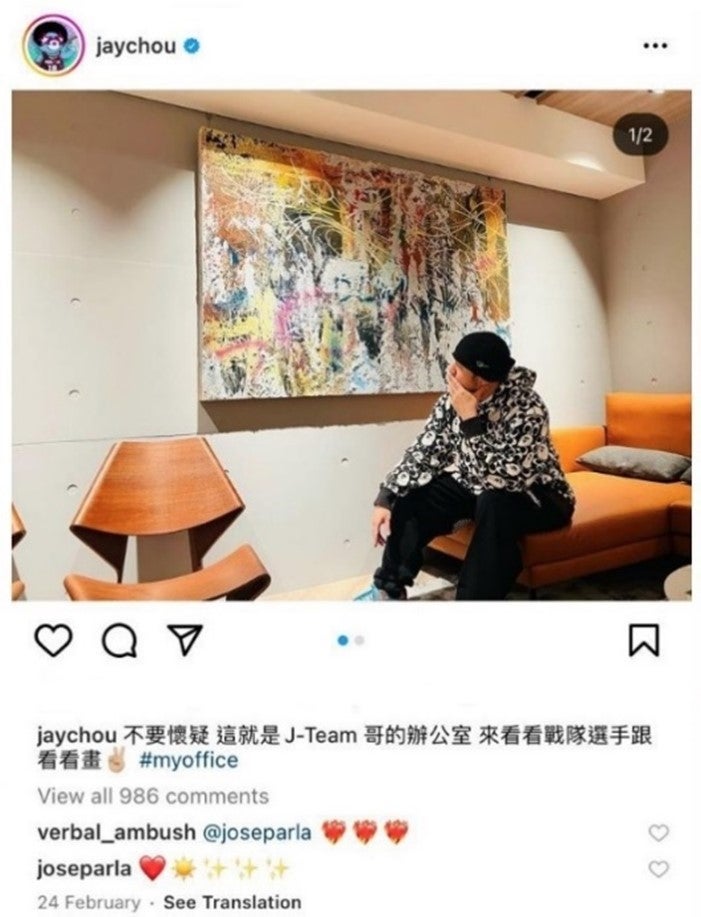Viewport: 701px width, 917px height.
Task: Open jaychou's username in the post header
Action: (134, 46)
